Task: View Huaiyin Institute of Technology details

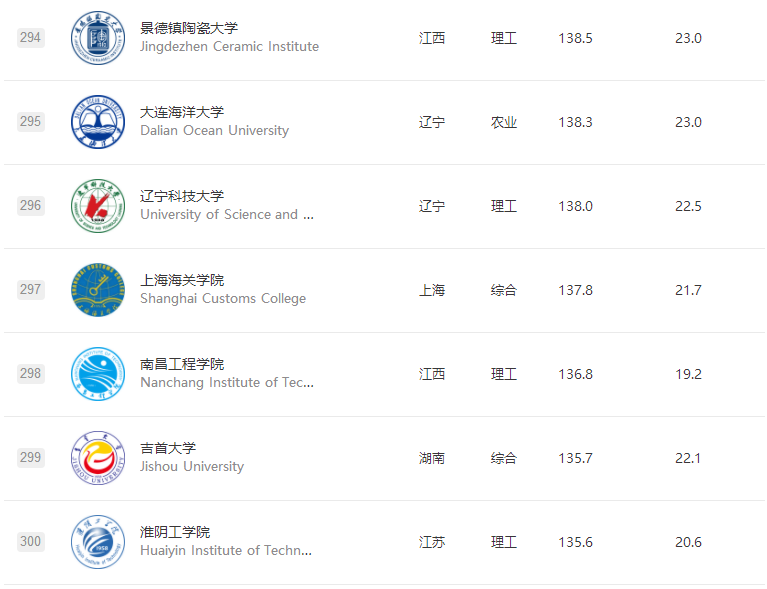Action: click(175, 532)
